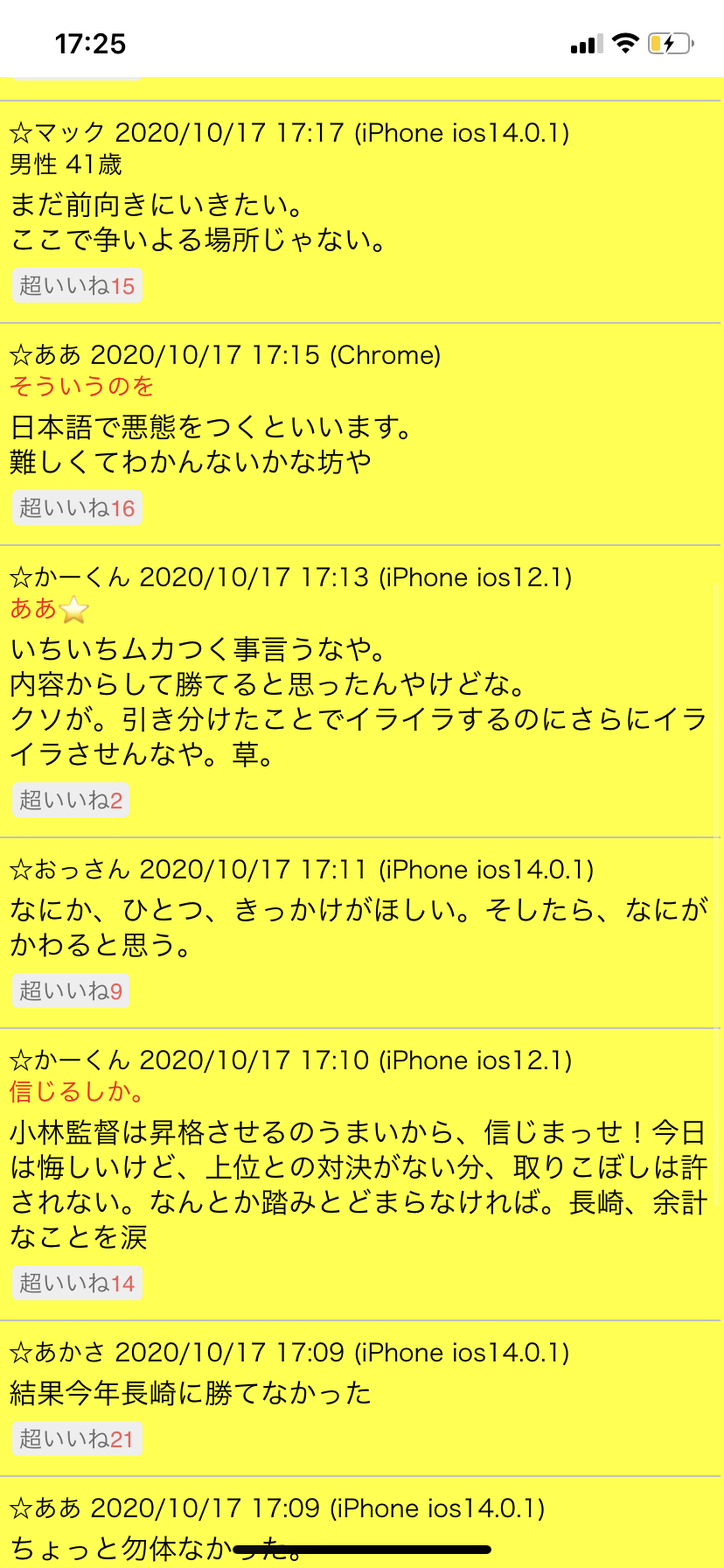Like ああ's 17:15 Chrome comment with 超いいね

[77, 508]
